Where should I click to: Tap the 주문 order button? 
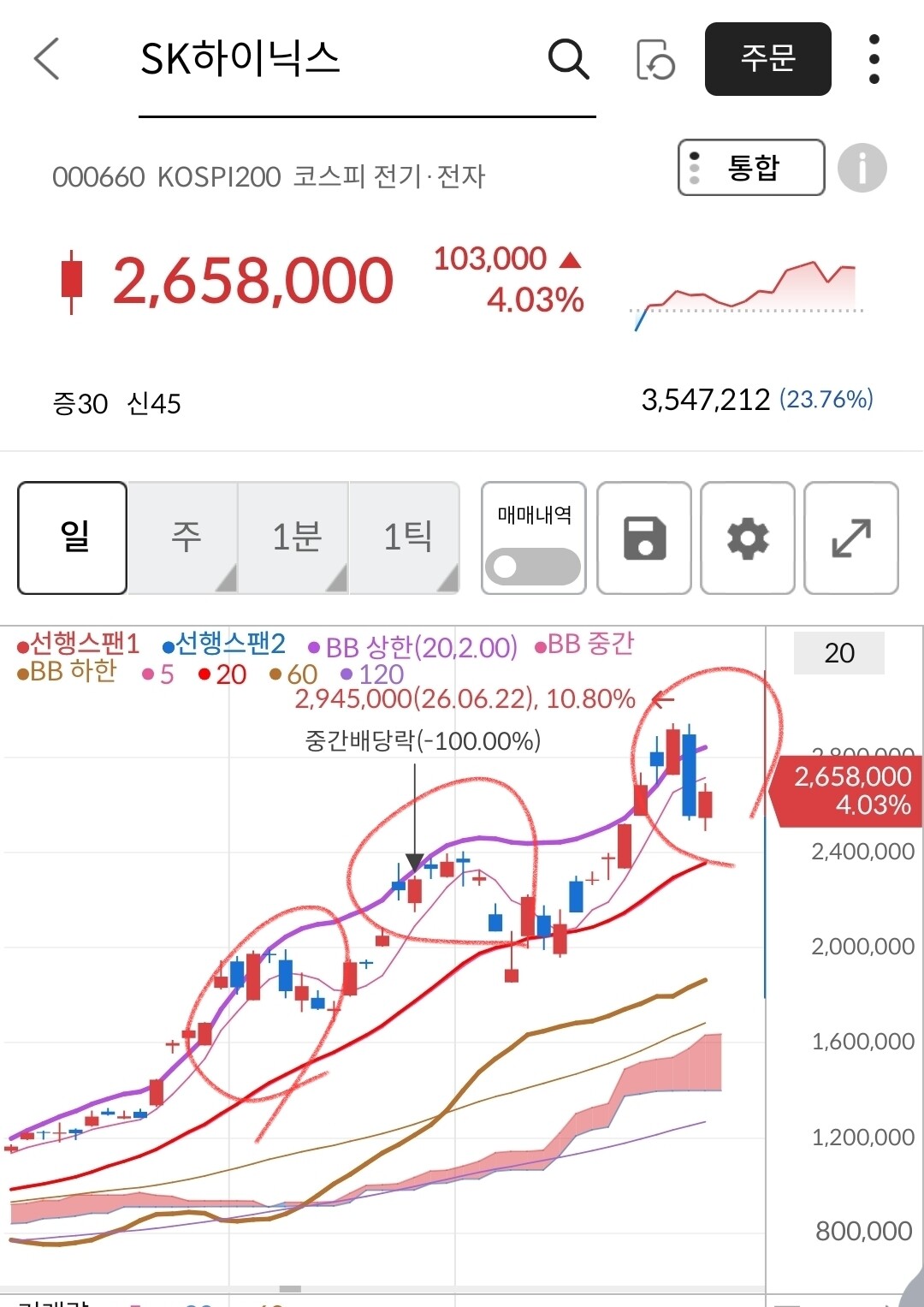[768, 59]
